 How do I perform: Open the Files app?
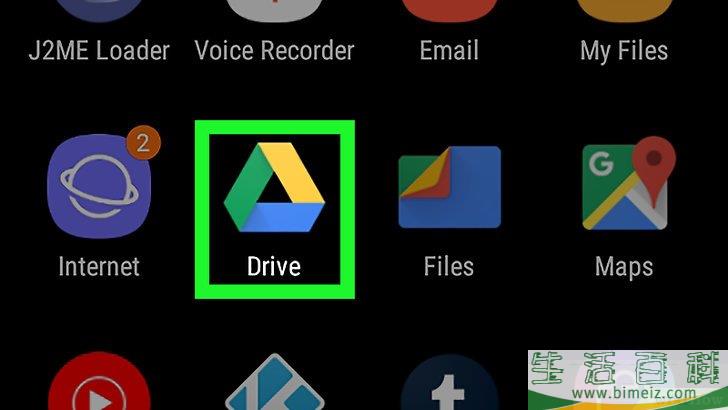[449, 188]
